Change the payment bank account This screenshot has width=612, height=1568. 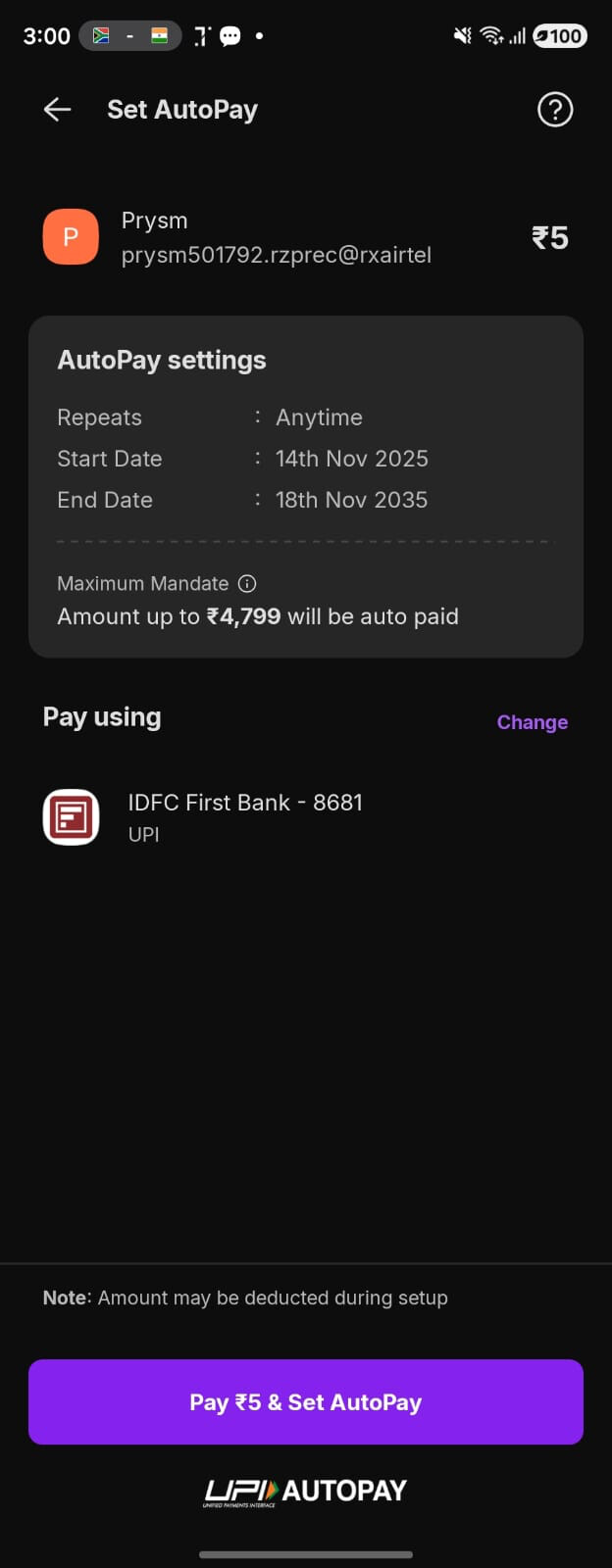(532, 722)
